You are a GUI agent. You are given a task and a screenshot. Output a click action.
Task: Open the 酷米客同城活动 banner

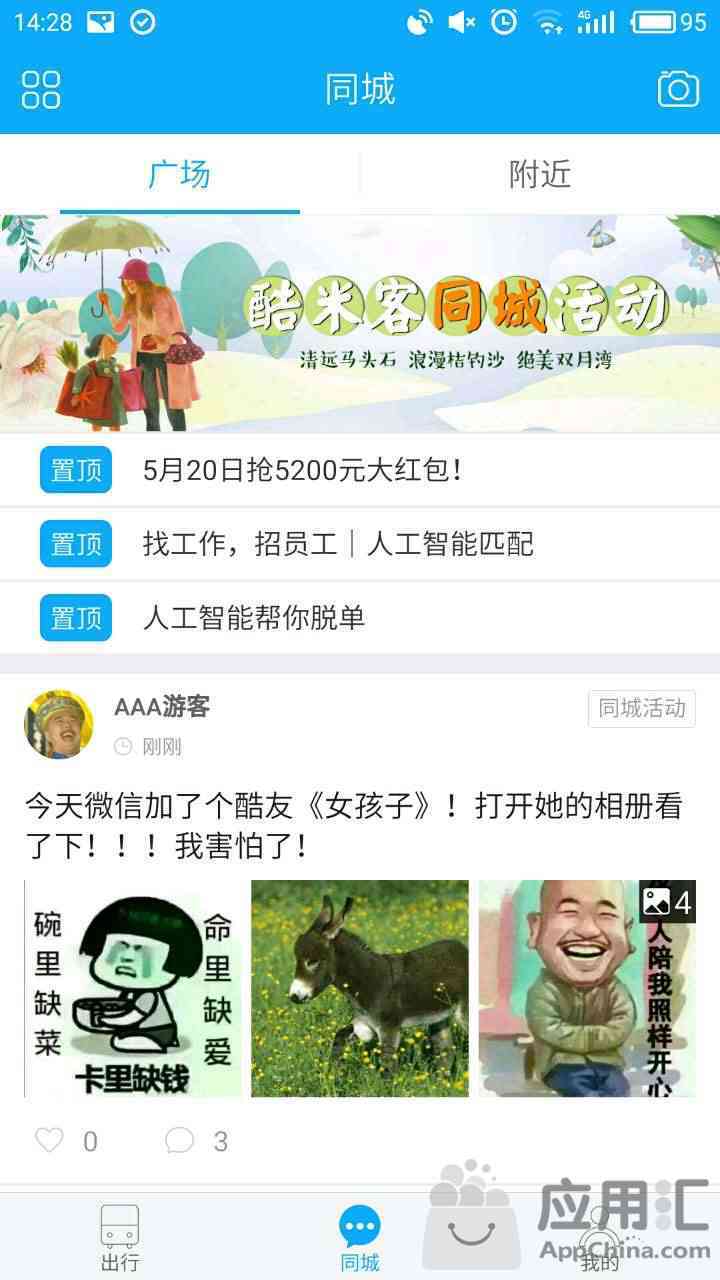tap(360, 324)
